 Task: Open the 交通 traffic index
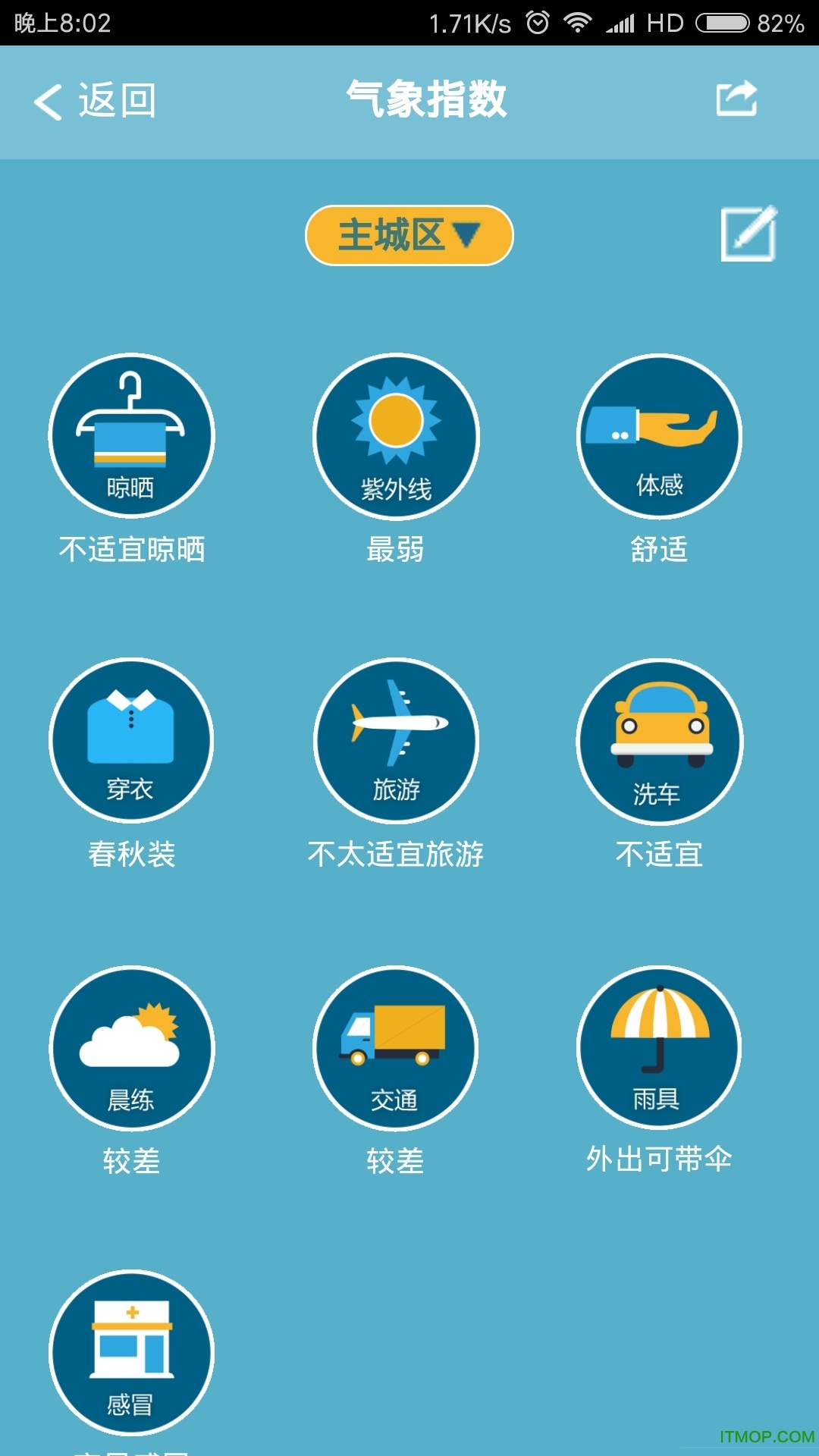(396, 1049)
